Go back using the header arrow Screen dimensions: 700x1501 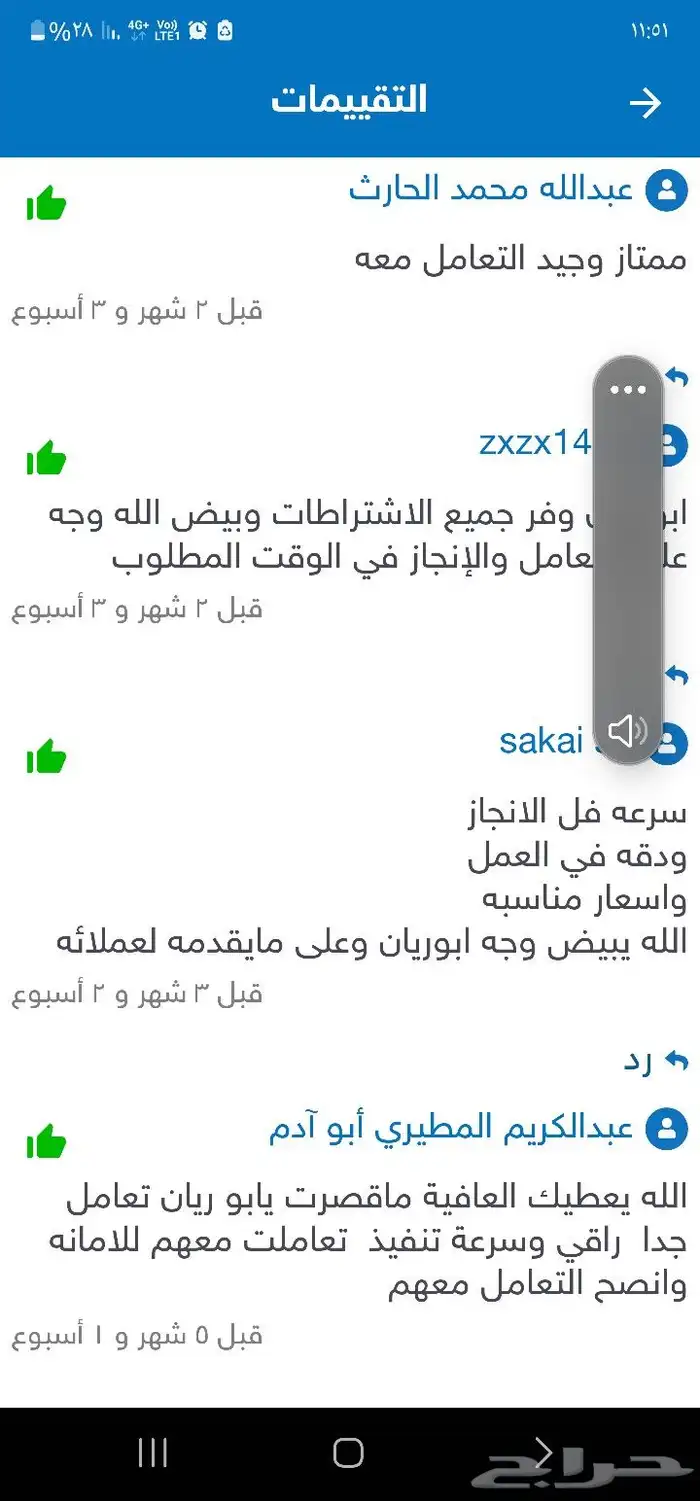pyautogui.click(x=645, y=103)
